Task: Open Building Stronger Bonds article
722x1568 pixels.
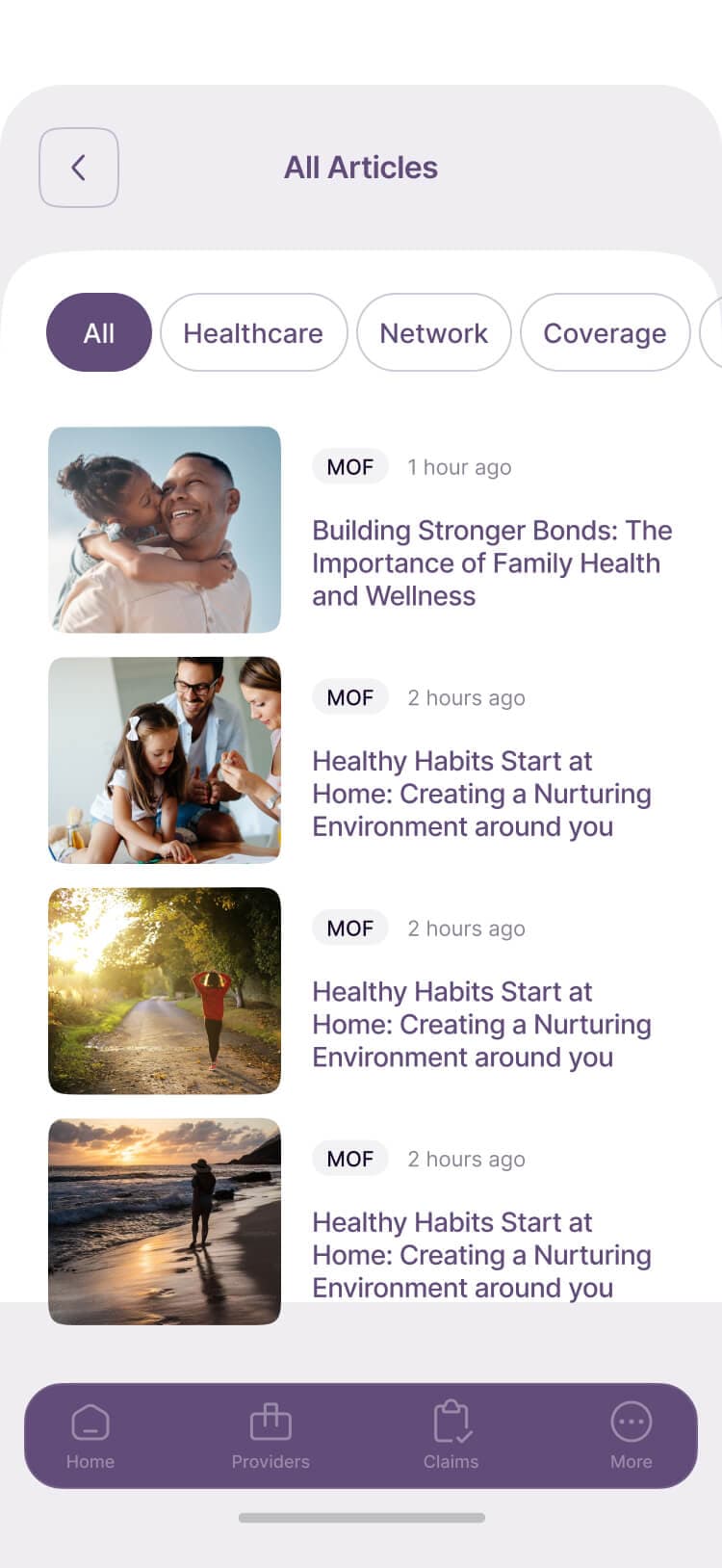Action: pyautogui.click(x=491, y=562)
